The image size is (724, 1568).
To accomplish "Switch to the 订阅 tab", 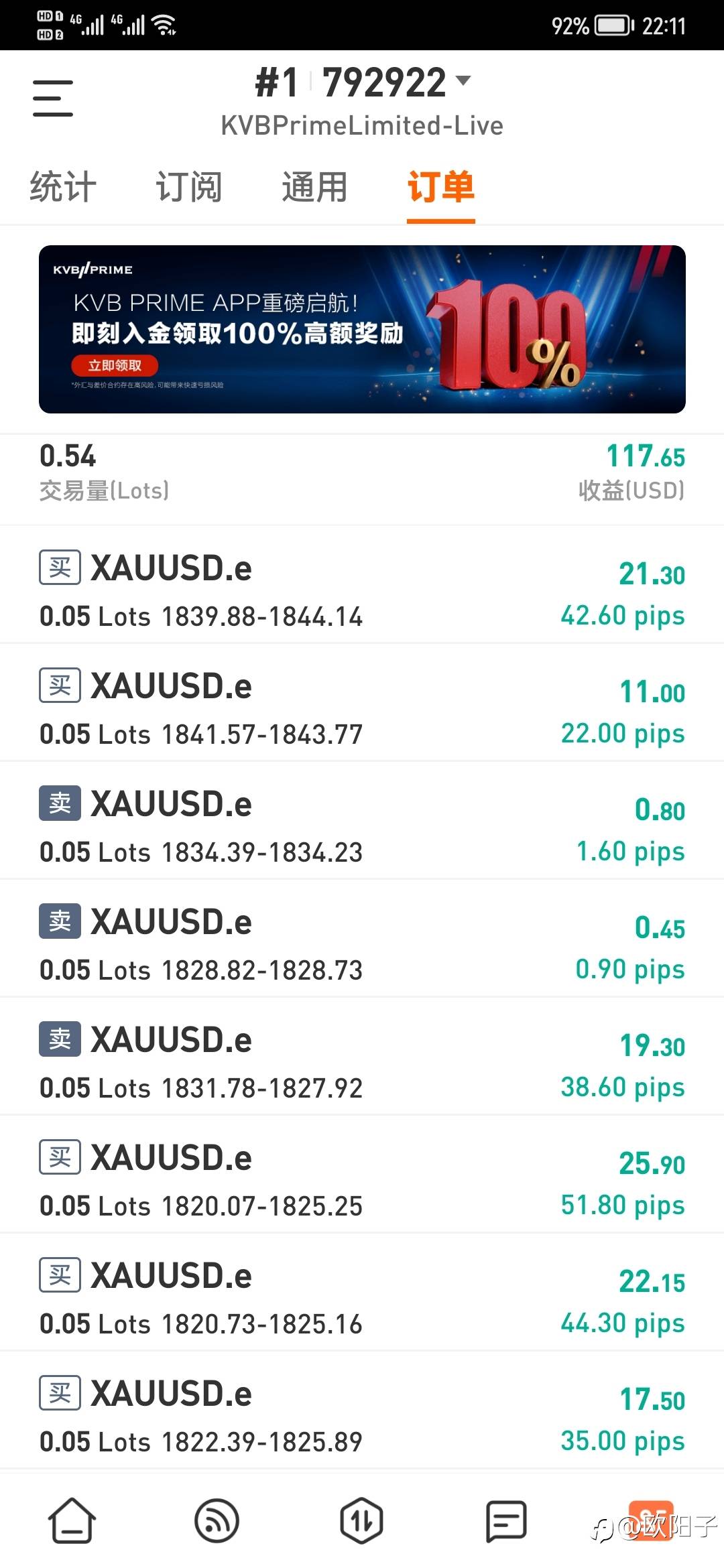I will pos(189,186).
